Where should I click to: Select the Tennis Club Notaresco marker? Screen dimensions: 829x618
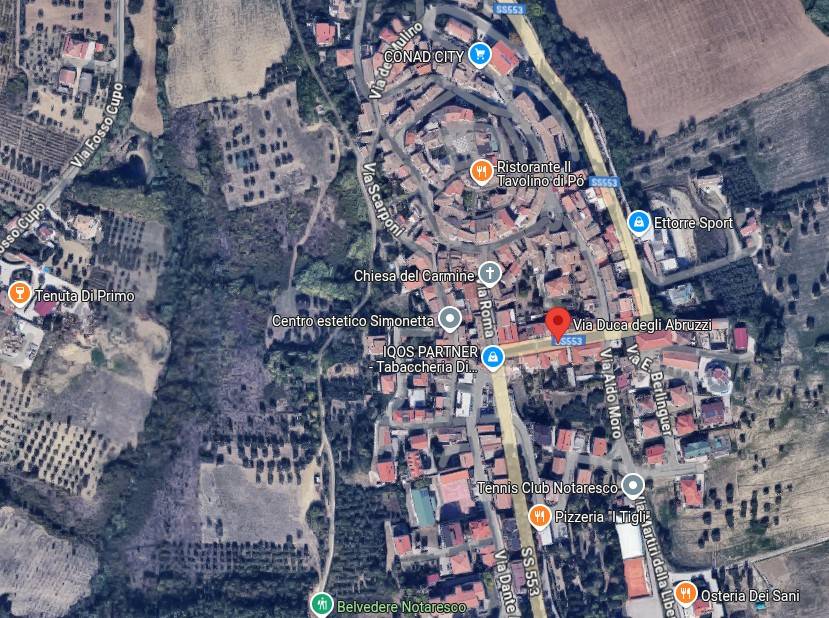pos(632,486)
